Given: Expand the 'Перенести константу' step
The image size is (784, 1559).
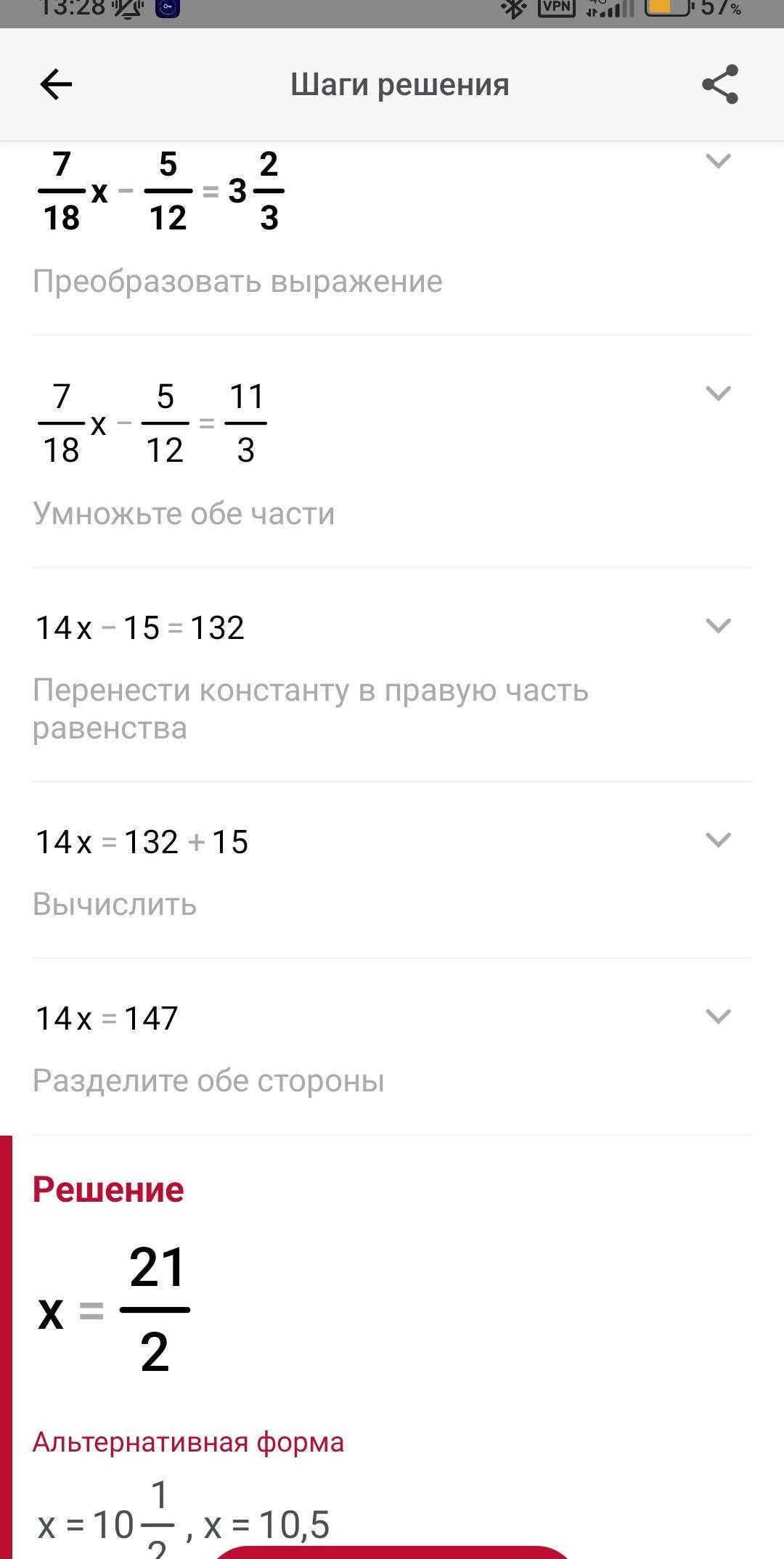Looking at the screenshot, I should point(718,626).
